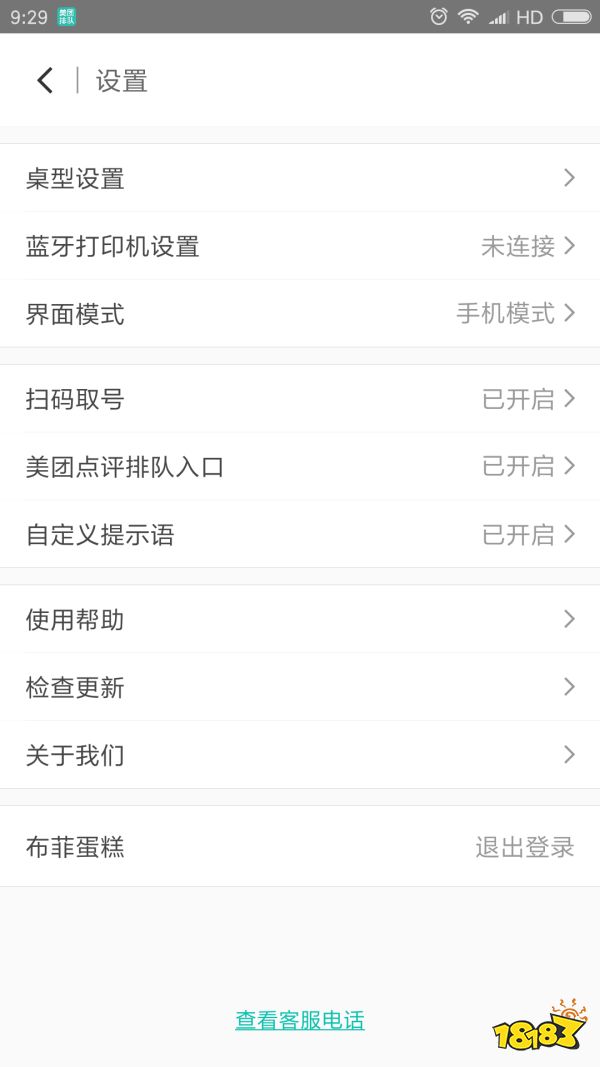Open 关于我们 page
600x1067 pixels.
coord(300,755)
